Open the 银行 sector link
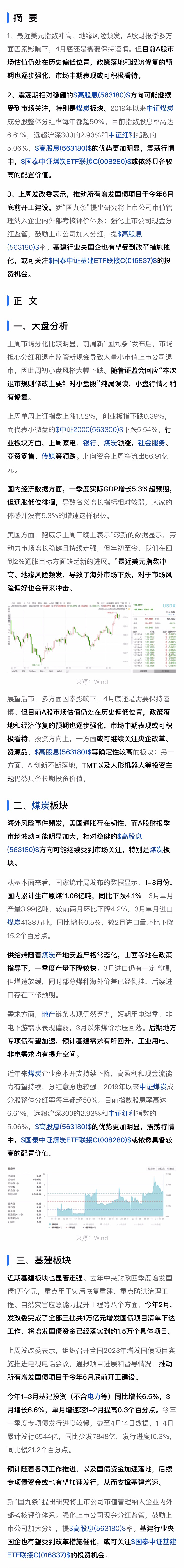This screenshot has height=1568, width=184. coord(89,443)
